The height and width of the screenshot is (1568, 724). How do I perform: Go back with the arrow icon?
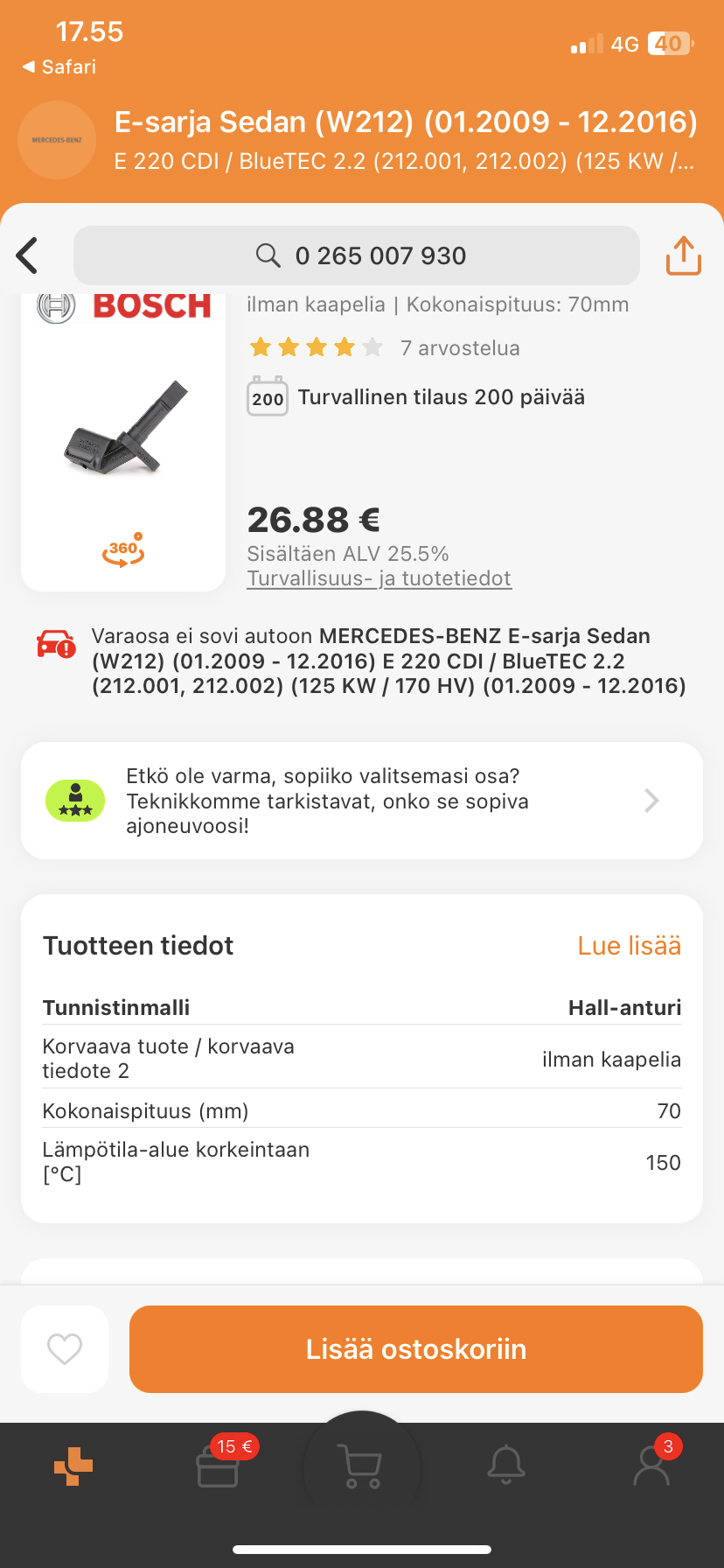point(28,255)
